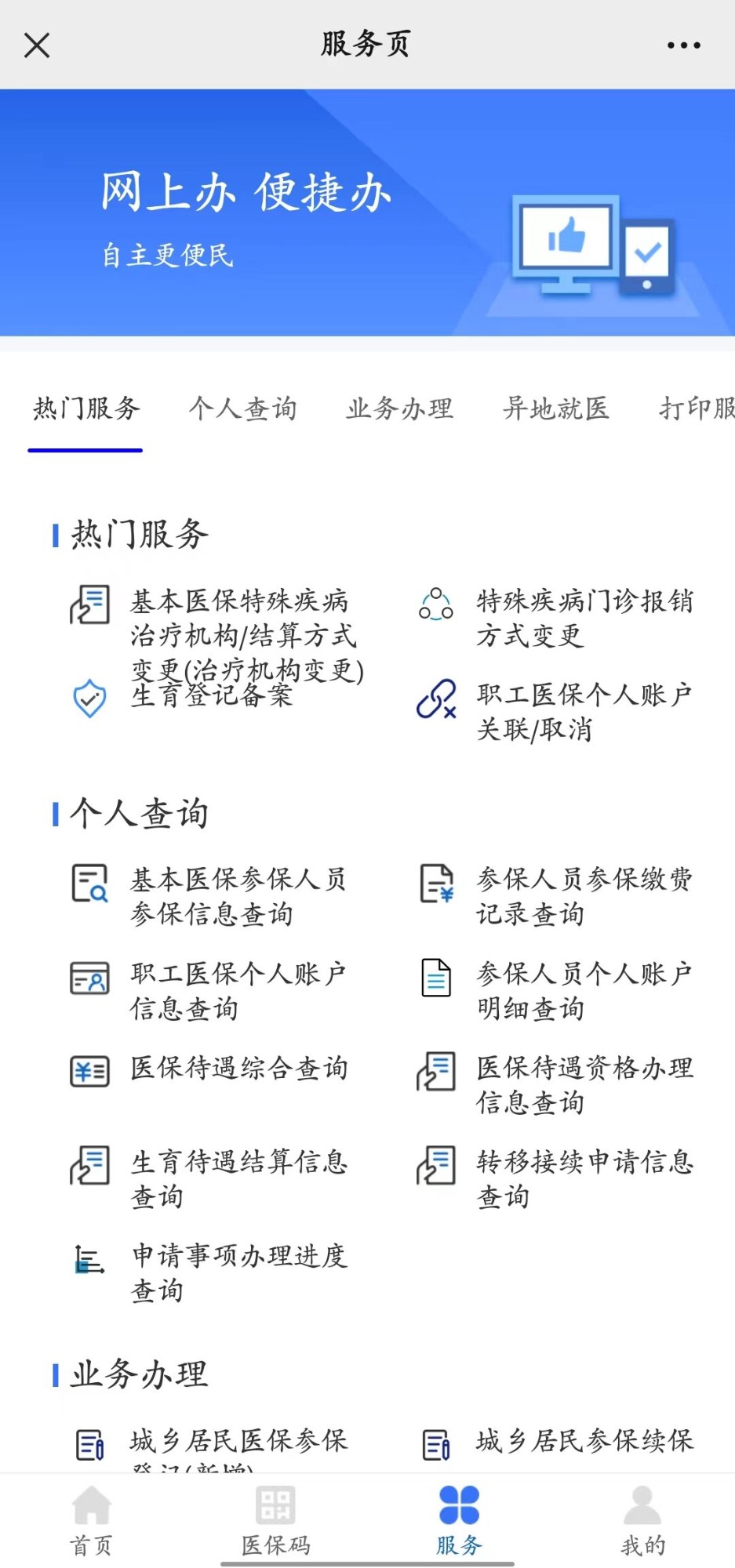This screenshot has height=1568, width=735.
Task: Open 特殊疾病门诊报销方式变更
Action: tap(555, 619)
